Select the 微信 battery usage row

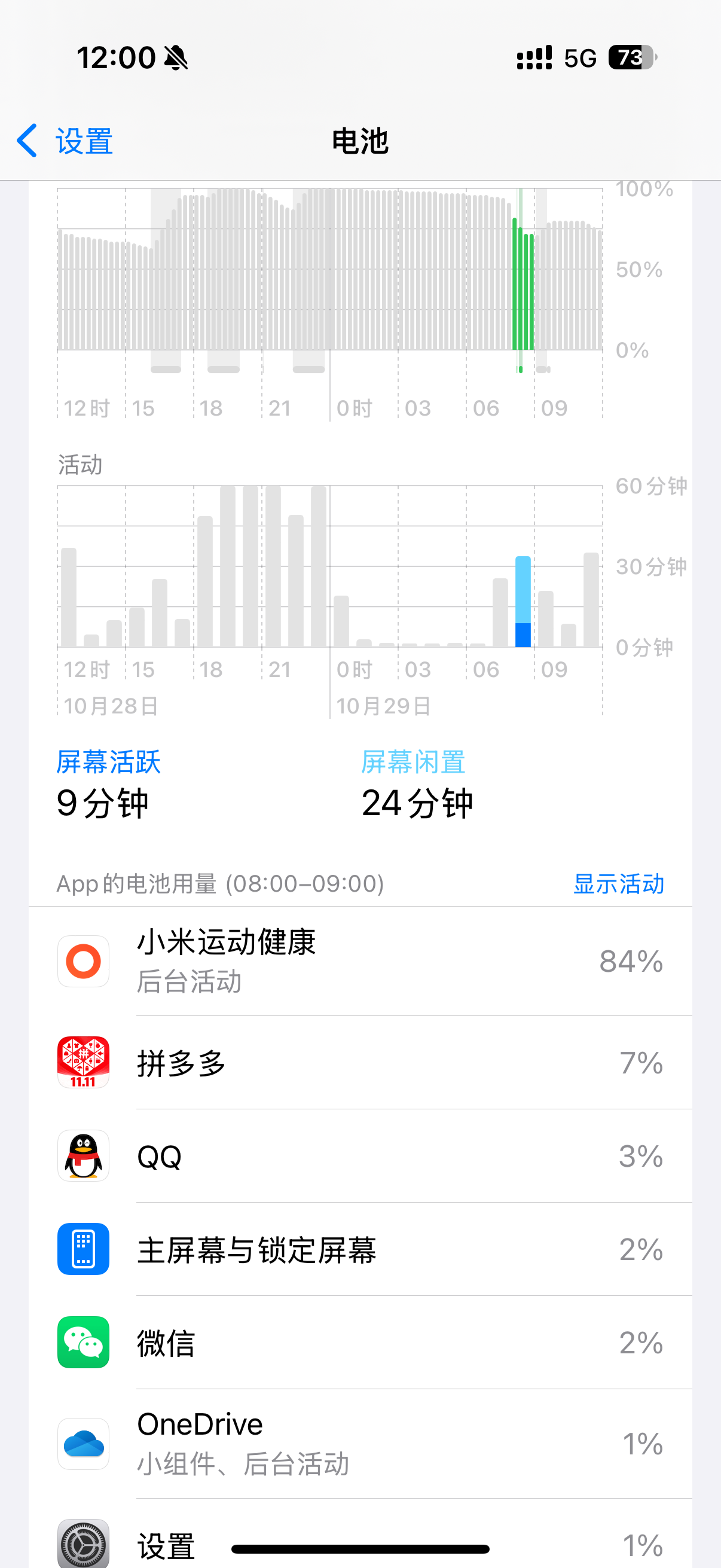360,1342
